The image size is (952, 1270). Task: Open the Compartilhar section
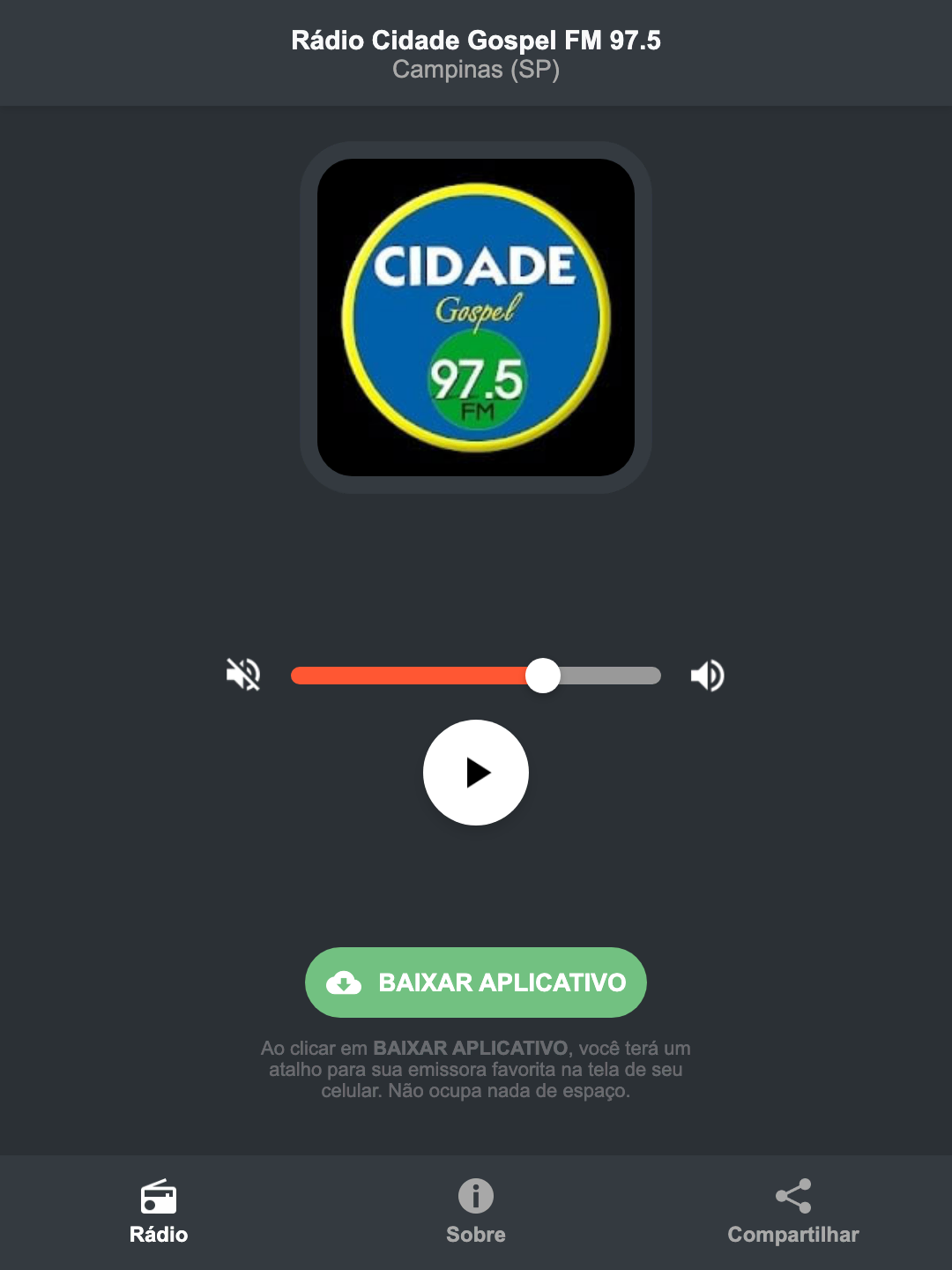[792, 1213]
